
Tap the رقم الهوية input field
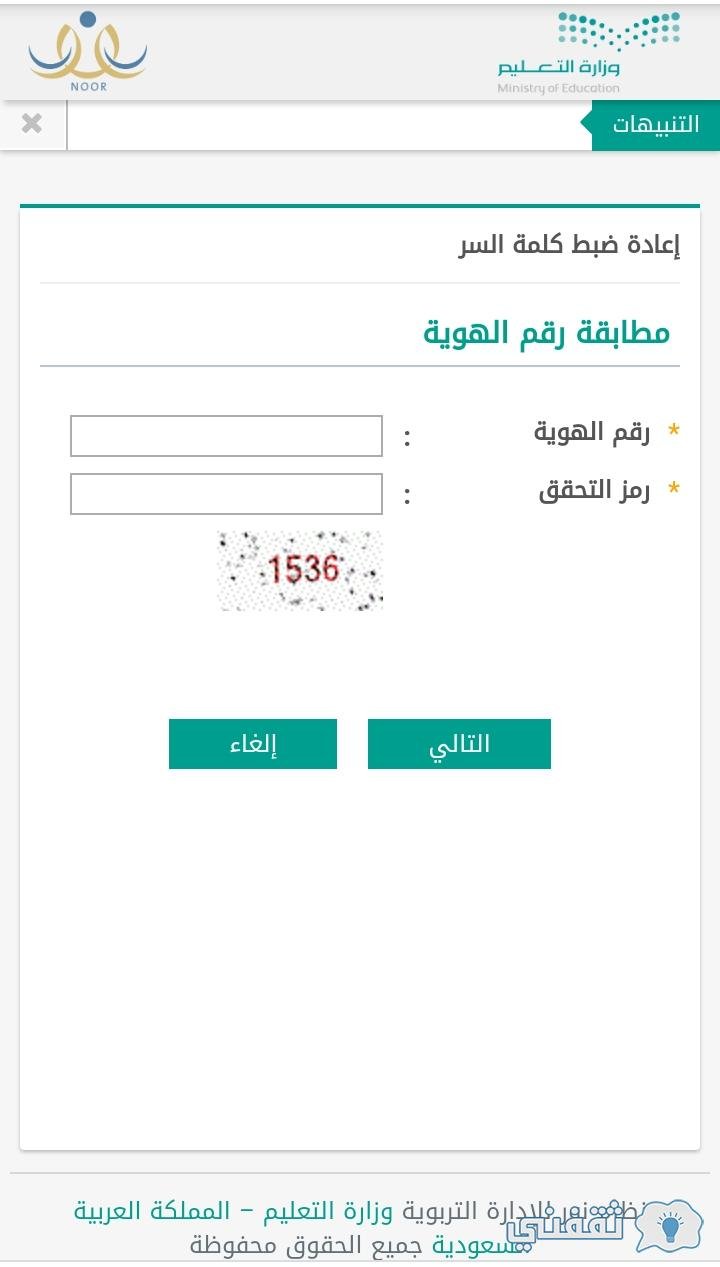click(226, 436)
